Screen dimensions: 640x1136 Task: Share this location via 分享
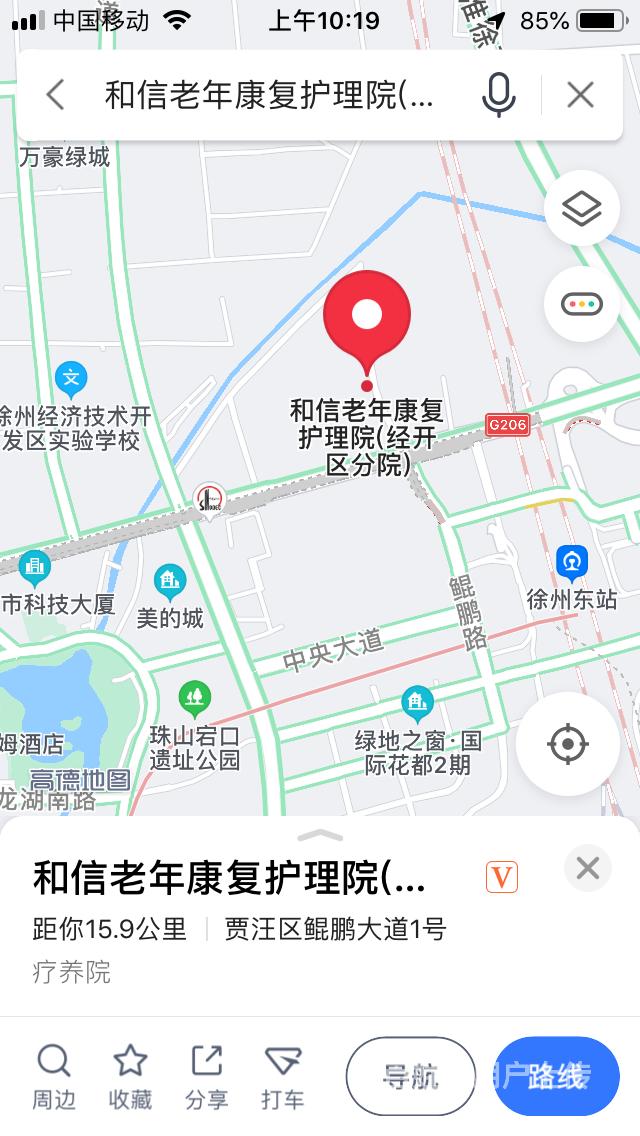tap(207, 1078)
